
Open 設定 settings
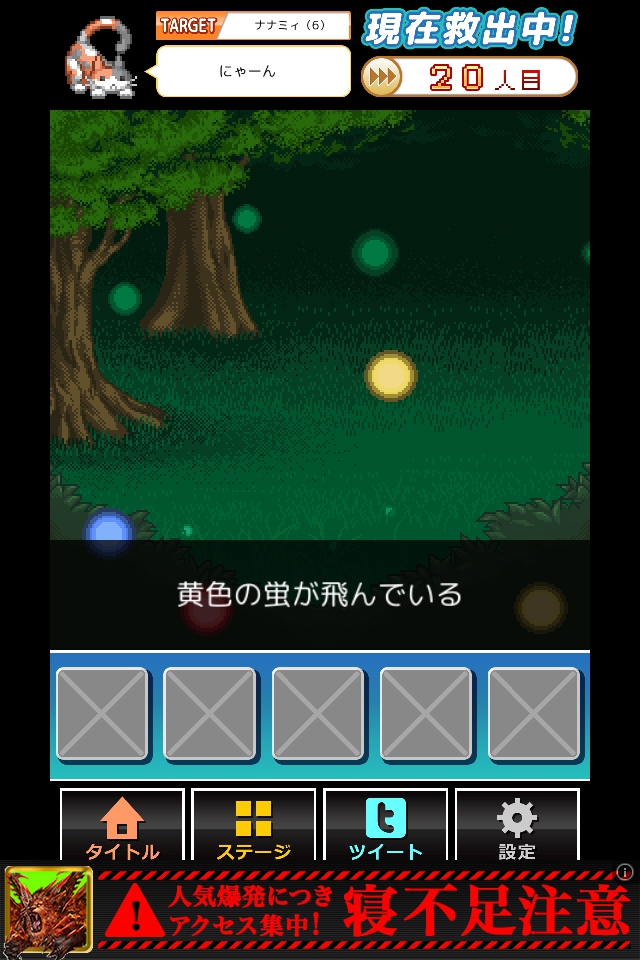(x=517, y=826)
